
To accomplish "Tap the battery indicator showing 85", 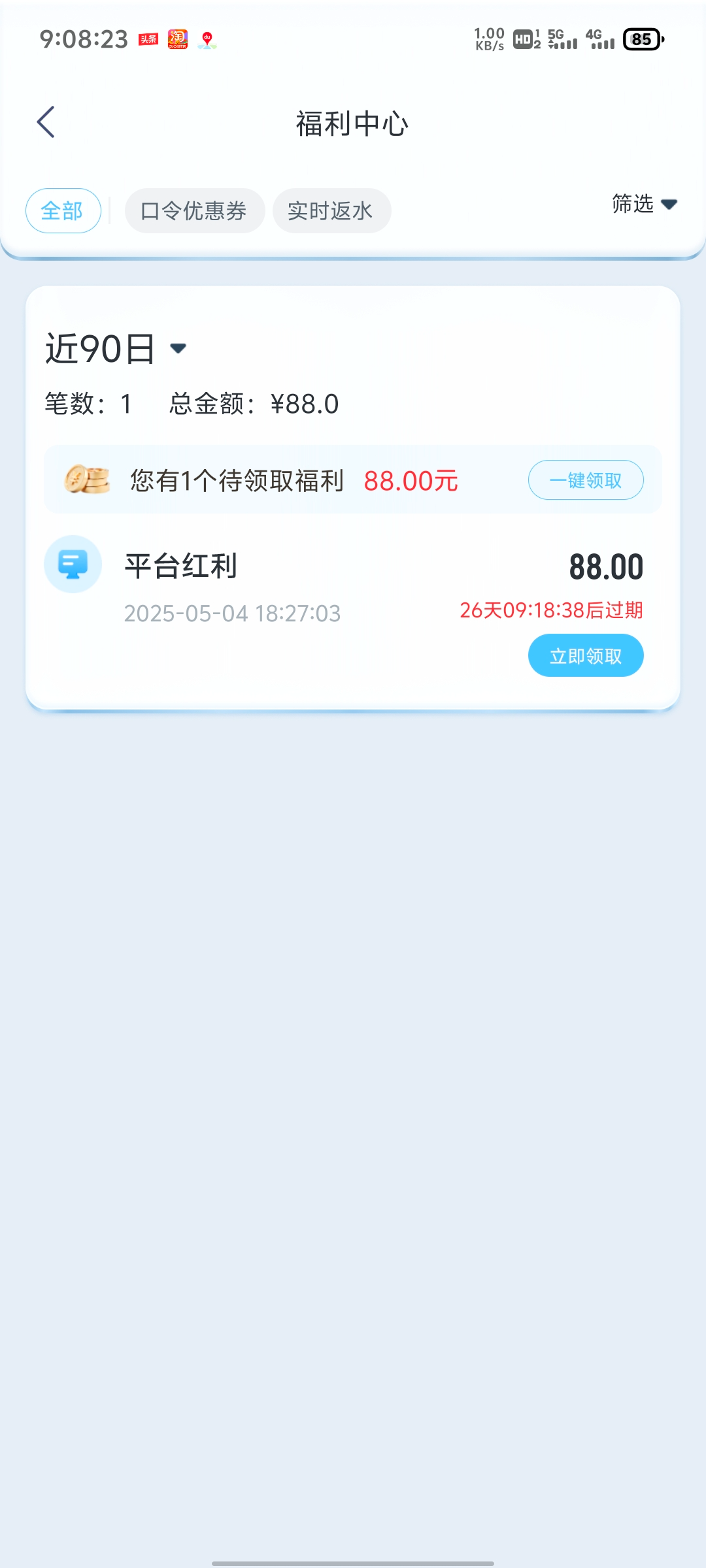I will pyautogui.click(x=642, y=41).
